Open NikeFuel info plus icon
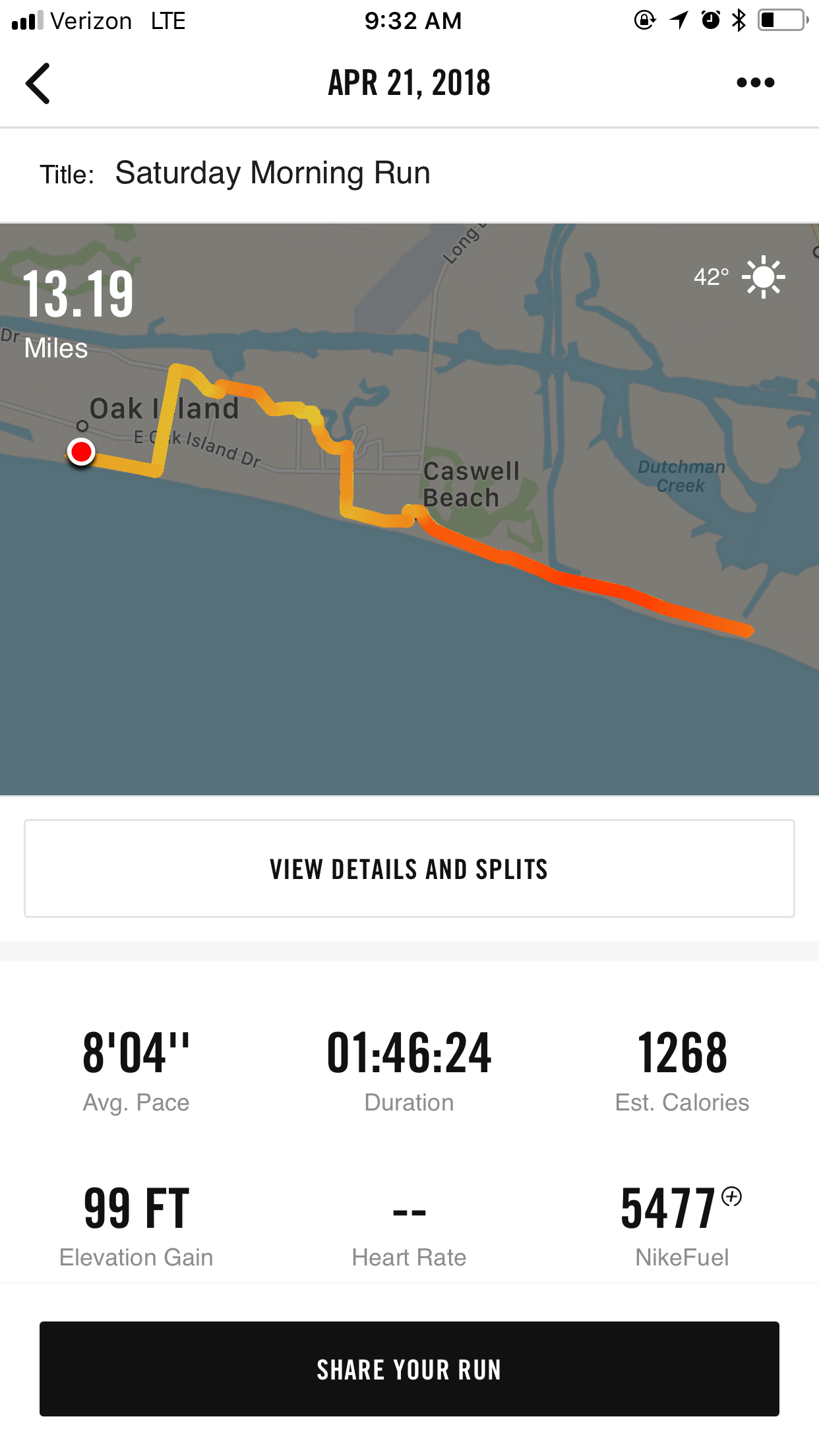The height and width of the screenshot is (1456, 819). click(731, 1196)
